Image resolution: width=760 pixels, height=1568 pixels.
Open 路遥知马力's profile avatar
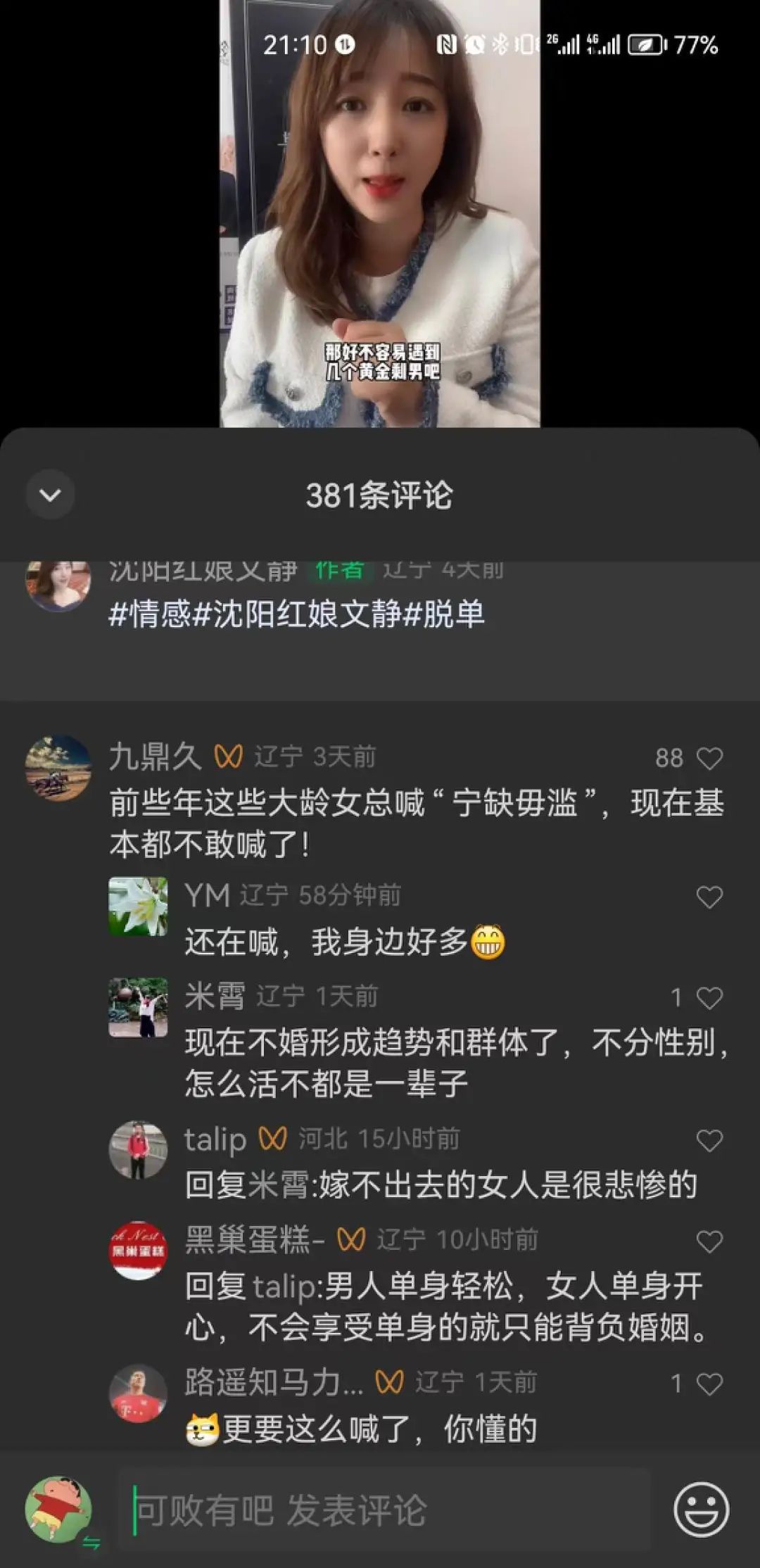click(x=138, y=1393)
